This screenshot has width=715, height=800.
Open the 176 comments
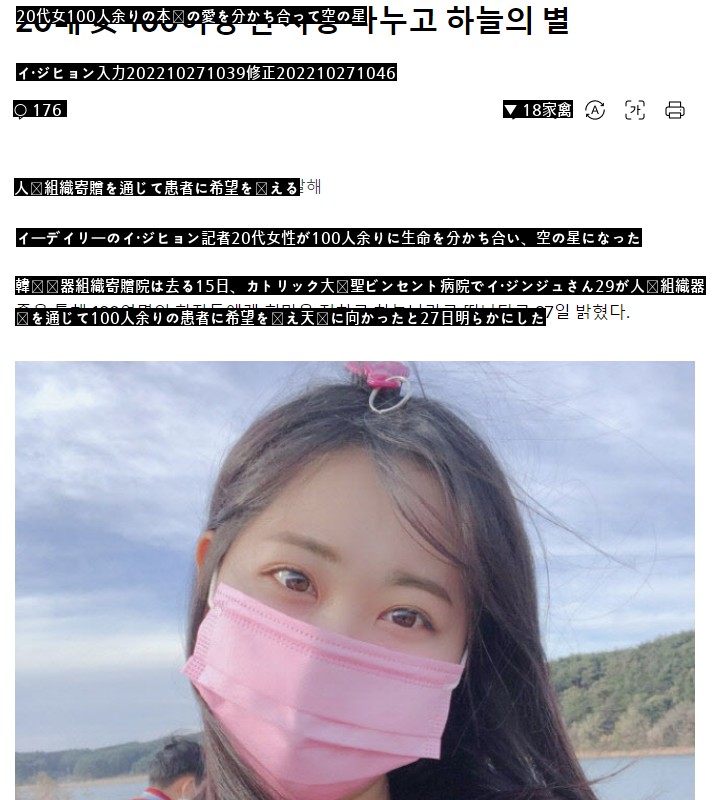click(x=38, y=110)
